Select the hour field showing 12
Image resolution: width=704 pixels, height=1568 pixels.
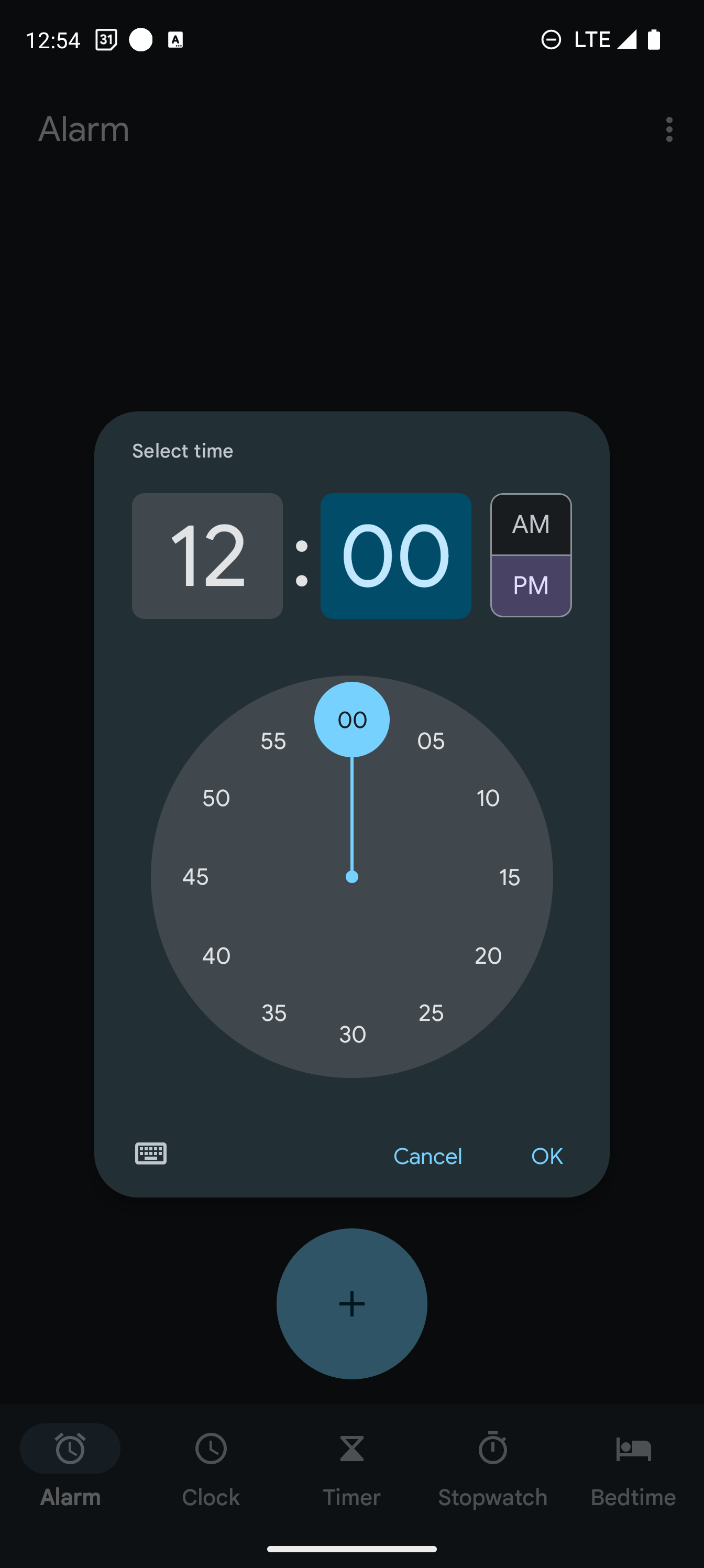click(x=207, y=556)
